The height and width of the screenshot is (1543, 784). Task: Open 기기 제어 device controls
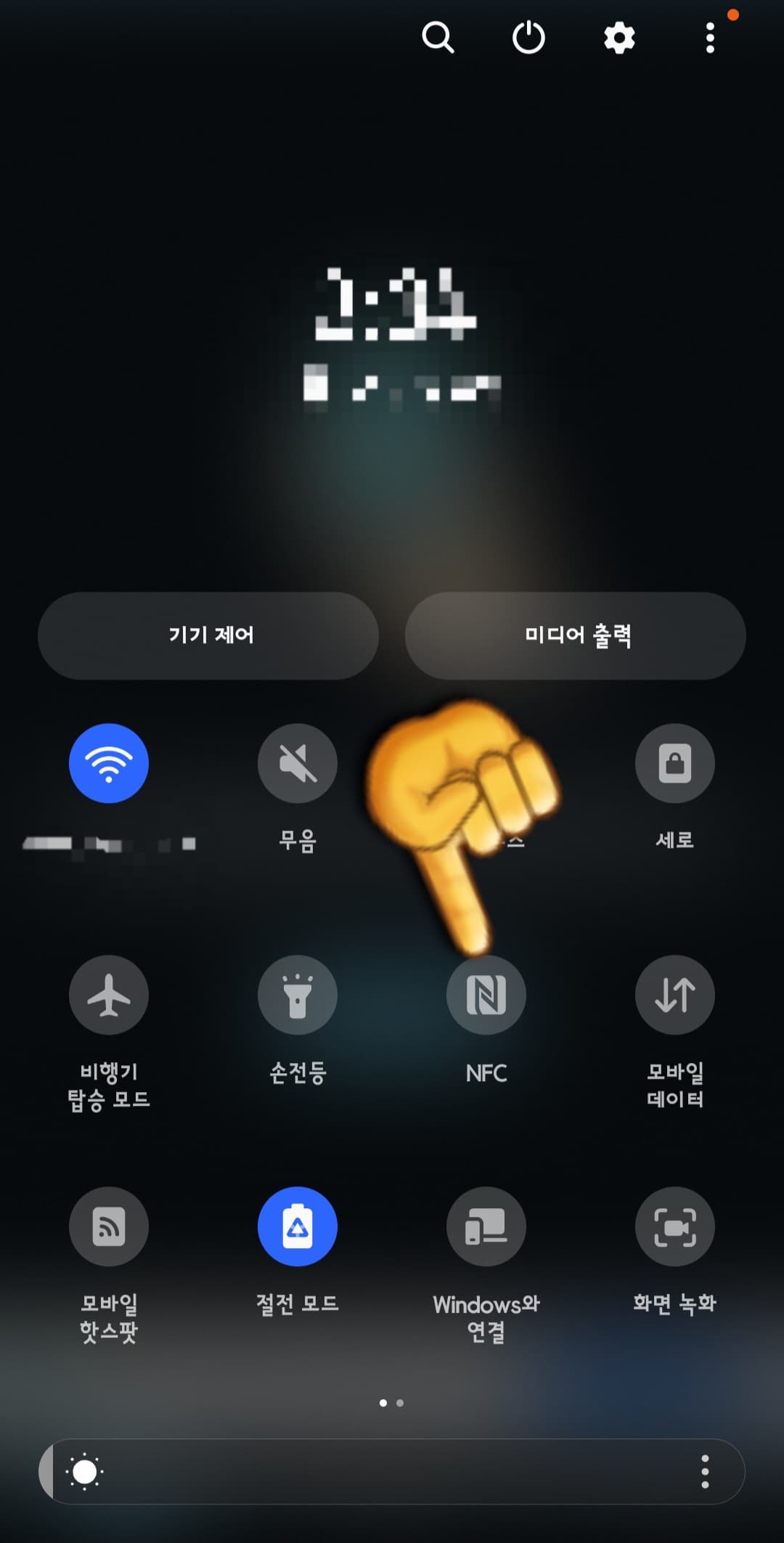(x=208, y=635)
